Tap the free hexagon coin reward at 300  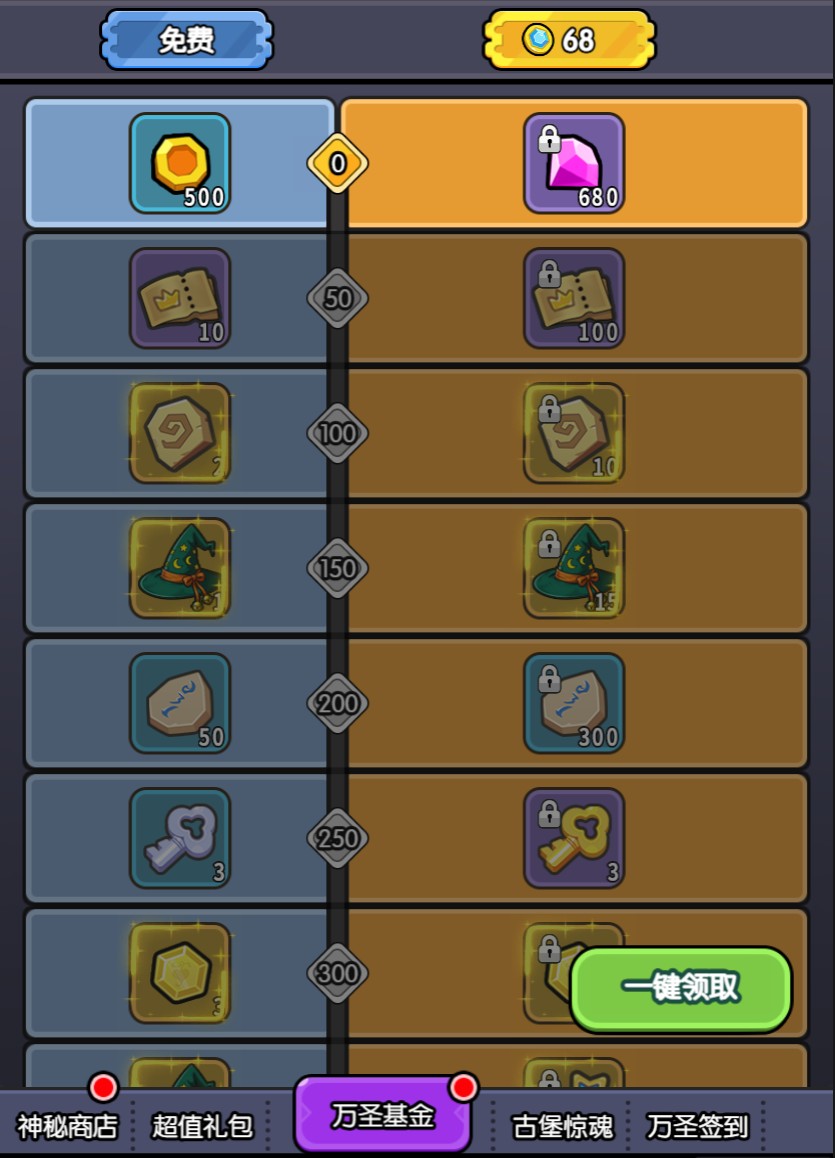(180, 973)
